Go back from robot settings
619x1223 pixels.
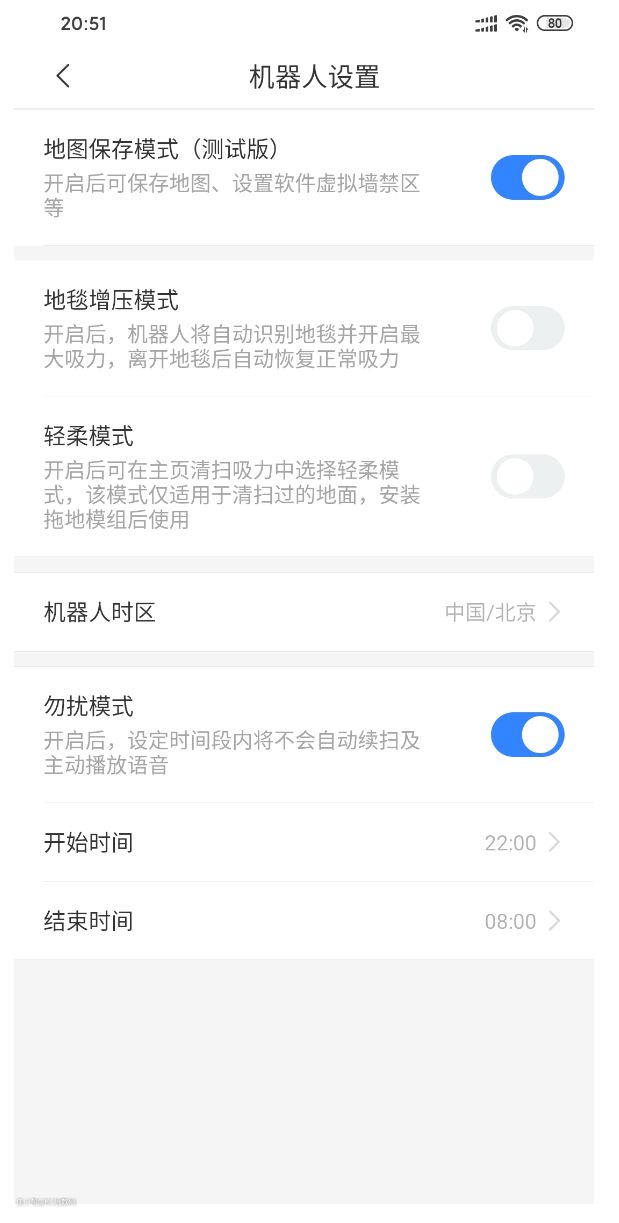tap(63, 76)
